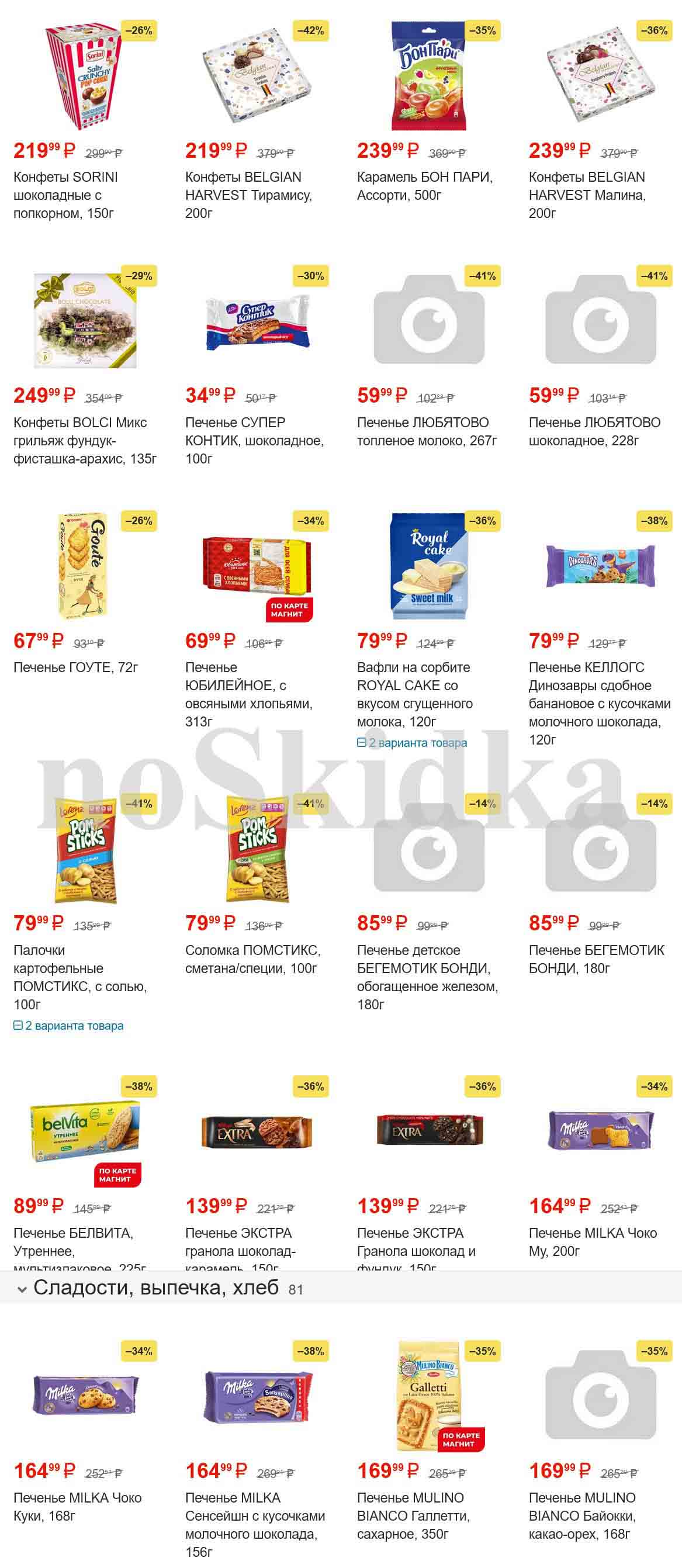682x1568 pixels.
Task: Collapse the Сладости, выпечка, хлеб section
Action: point(22,1289)
